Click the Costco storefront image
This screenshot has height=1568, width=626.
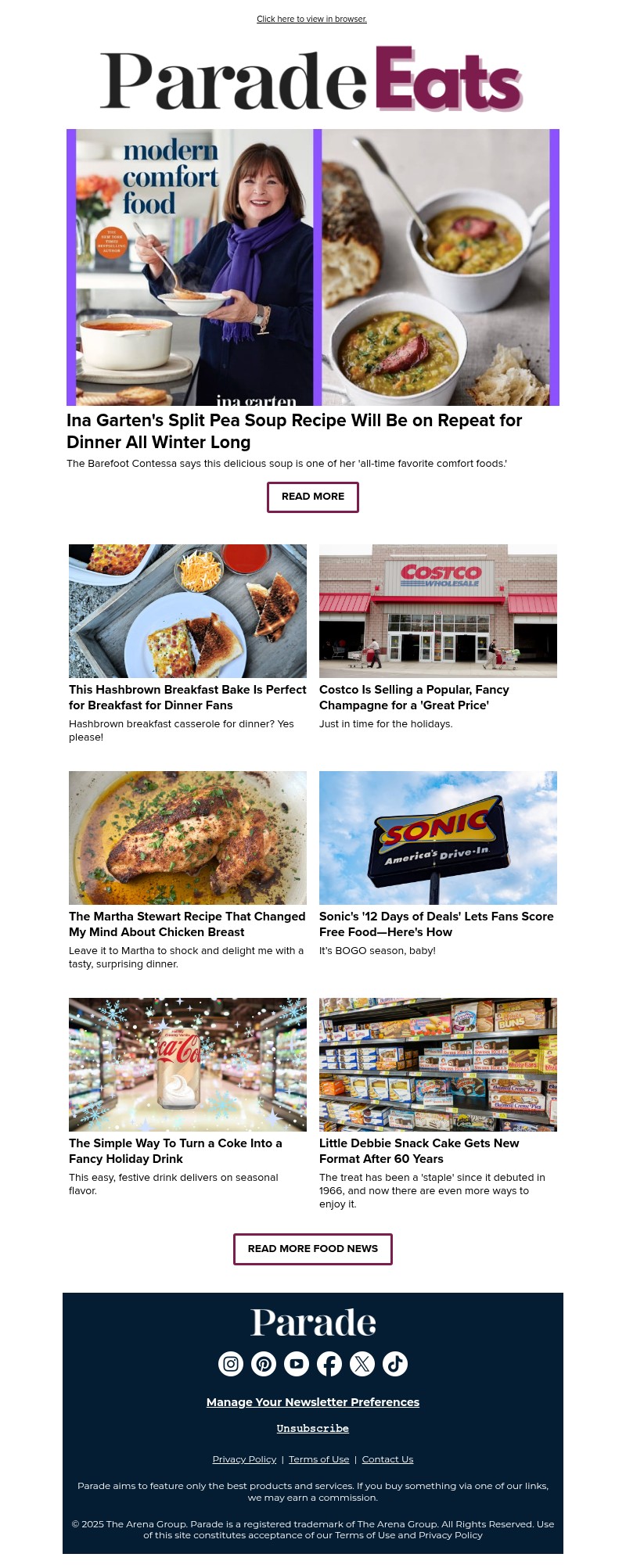click(x=437, y=611)
